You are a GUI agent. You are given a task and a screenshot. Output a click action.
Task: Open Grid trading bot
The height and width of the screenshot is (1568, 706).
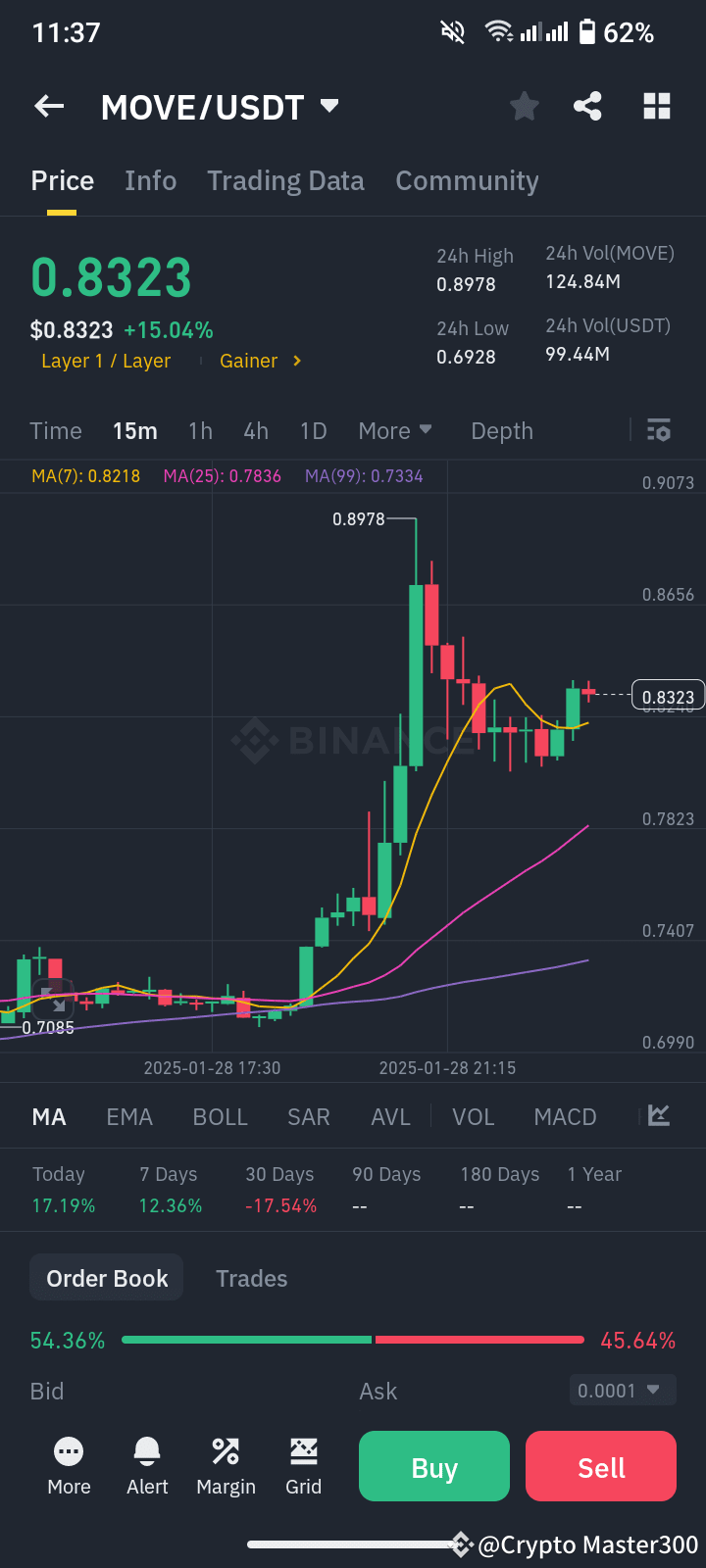[x=303, y=1465]
